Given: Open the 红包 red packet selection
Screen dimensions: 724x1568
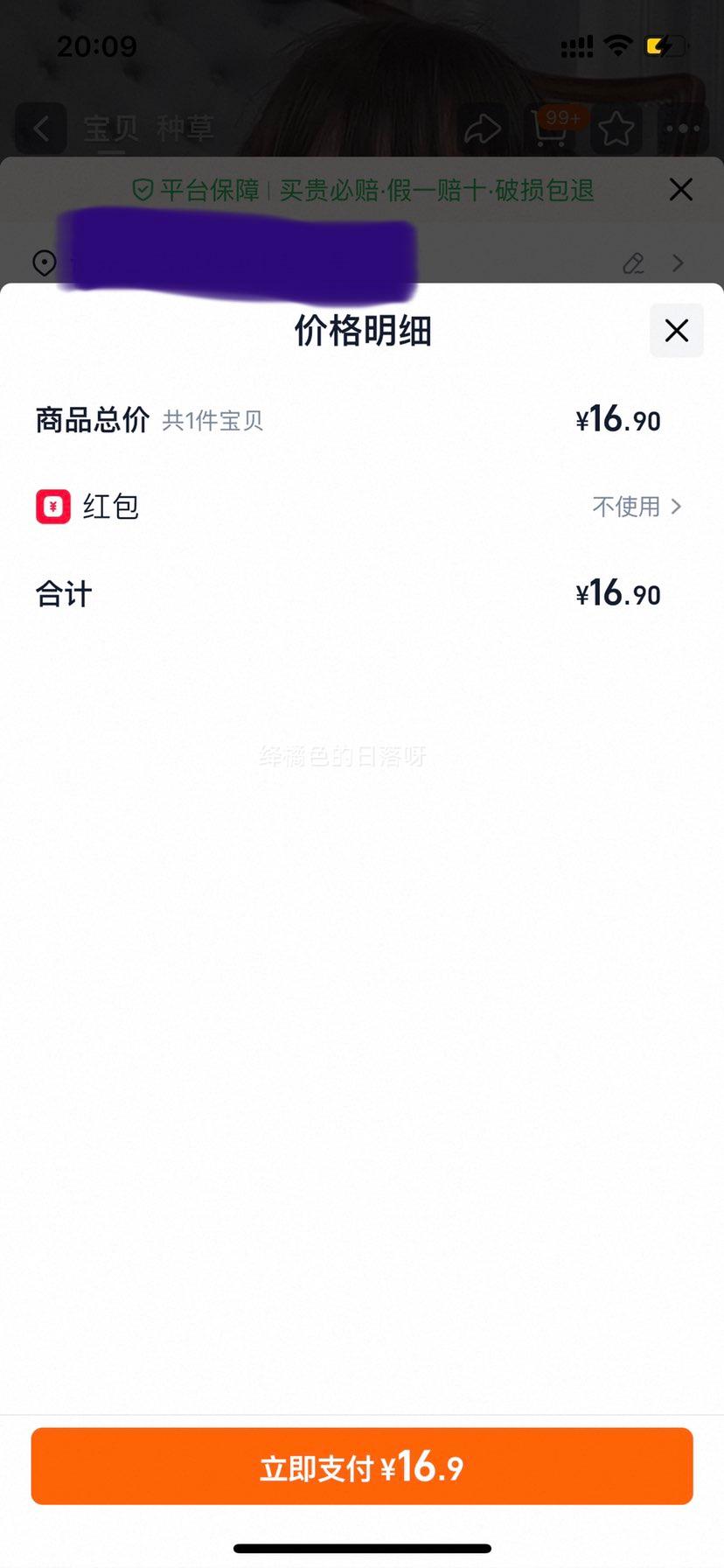Looking at the screenshot, I should click(x=637, y=507).
